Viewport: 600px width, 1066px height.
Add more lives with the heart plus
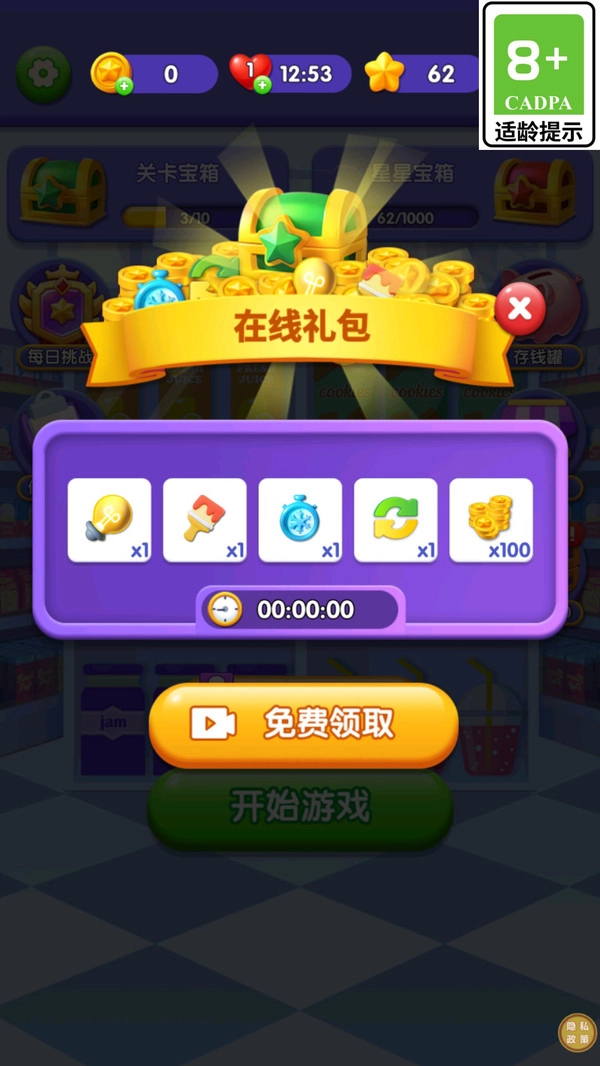tap(262, 86)
